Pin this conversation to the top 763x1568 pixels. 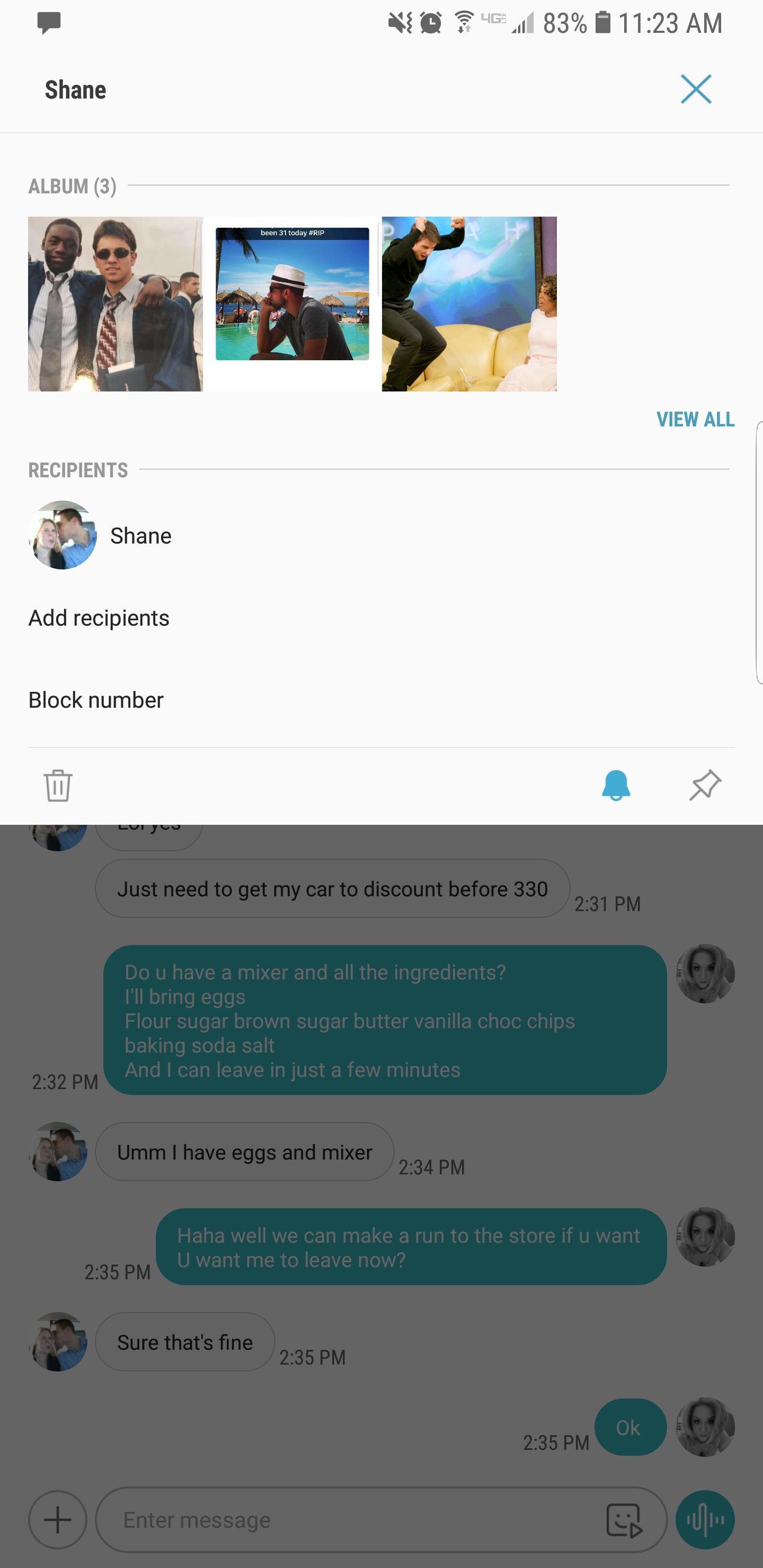point(705,785)
